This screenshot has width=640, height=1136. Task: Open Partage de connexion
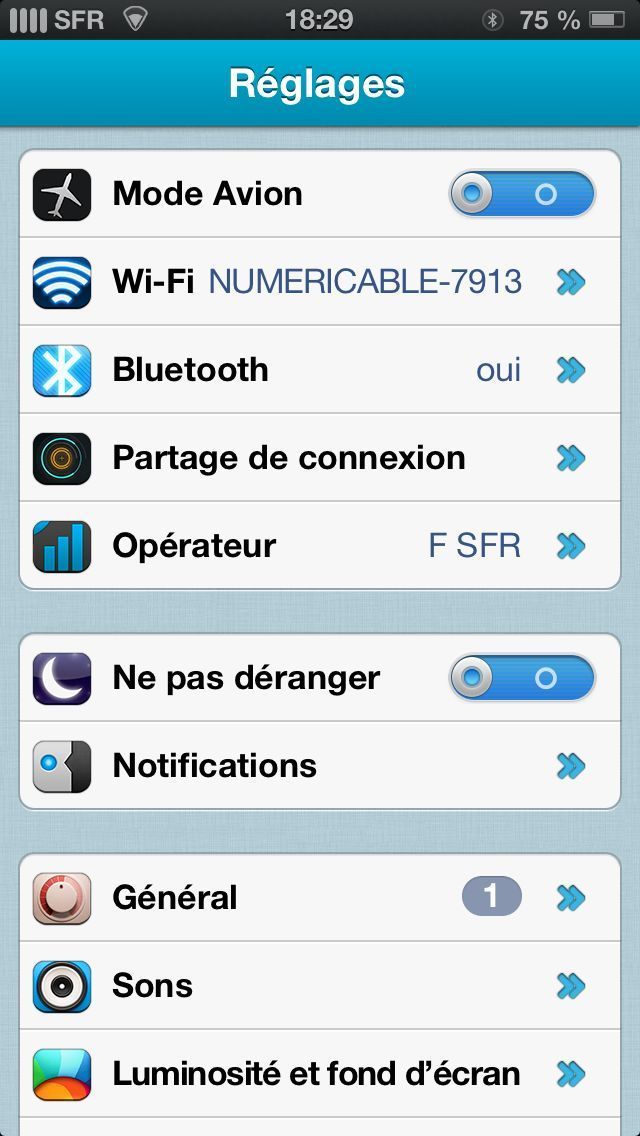(x=320, y=458)
